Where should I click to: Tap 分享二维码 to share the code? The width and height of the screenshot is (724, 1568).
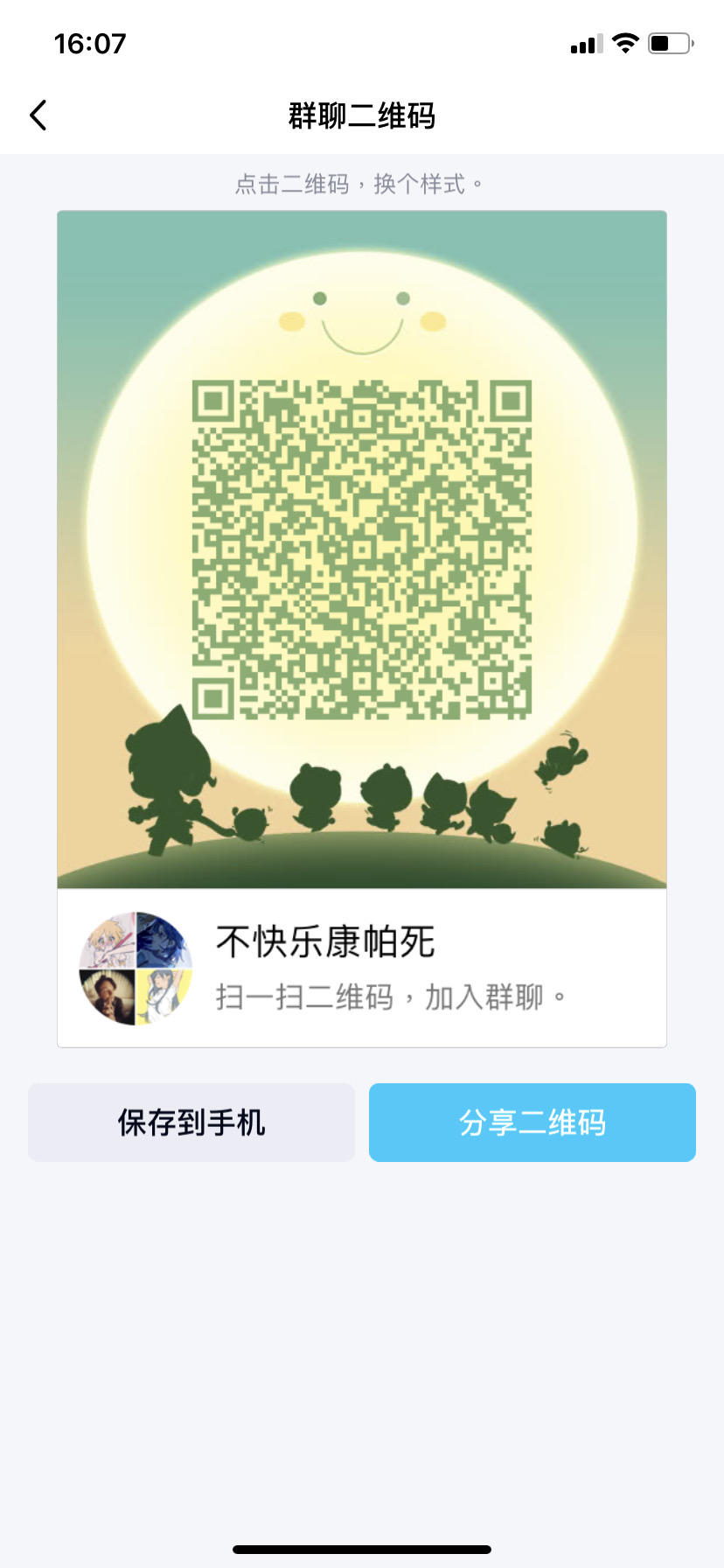pos(532,1123)
